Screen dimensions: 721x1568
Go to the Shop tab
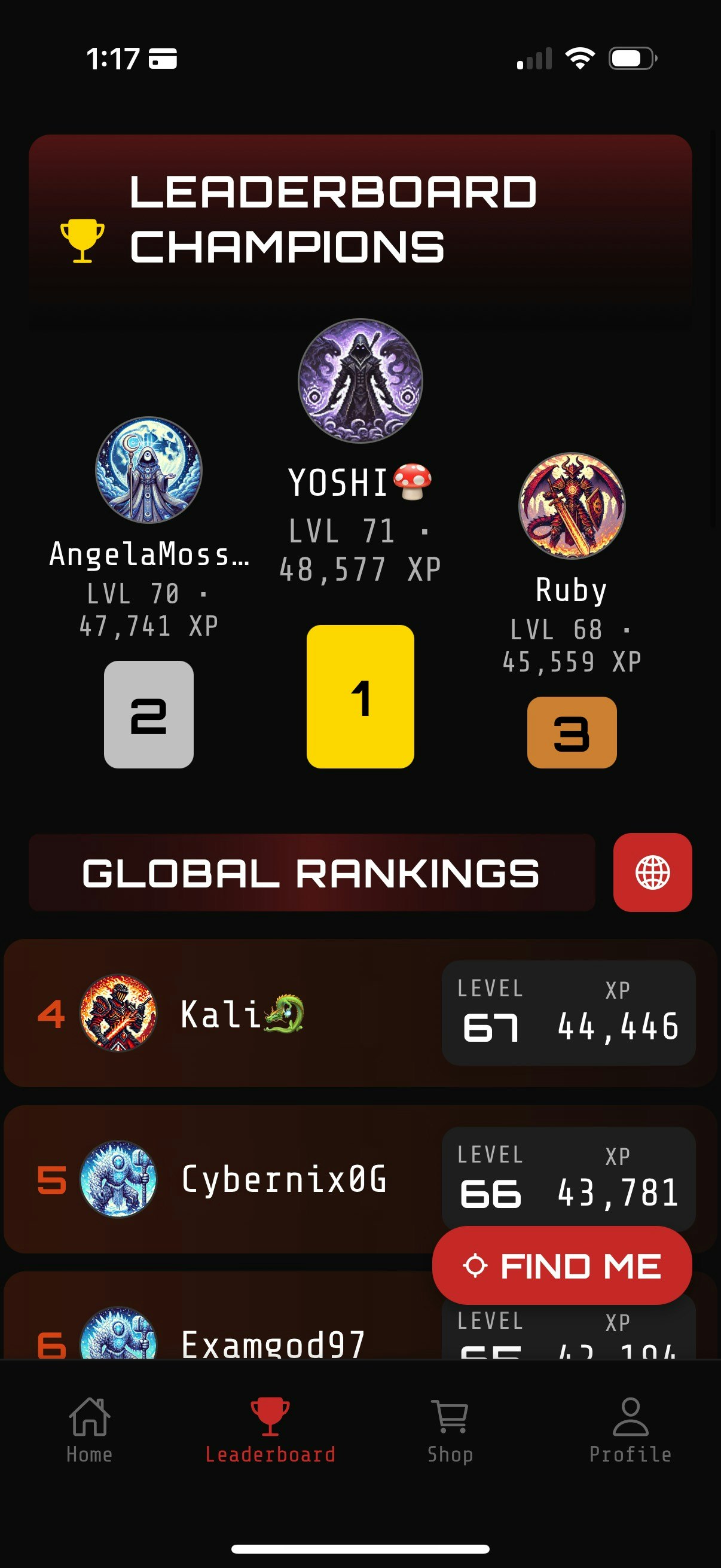click(x=450, y=1430)
